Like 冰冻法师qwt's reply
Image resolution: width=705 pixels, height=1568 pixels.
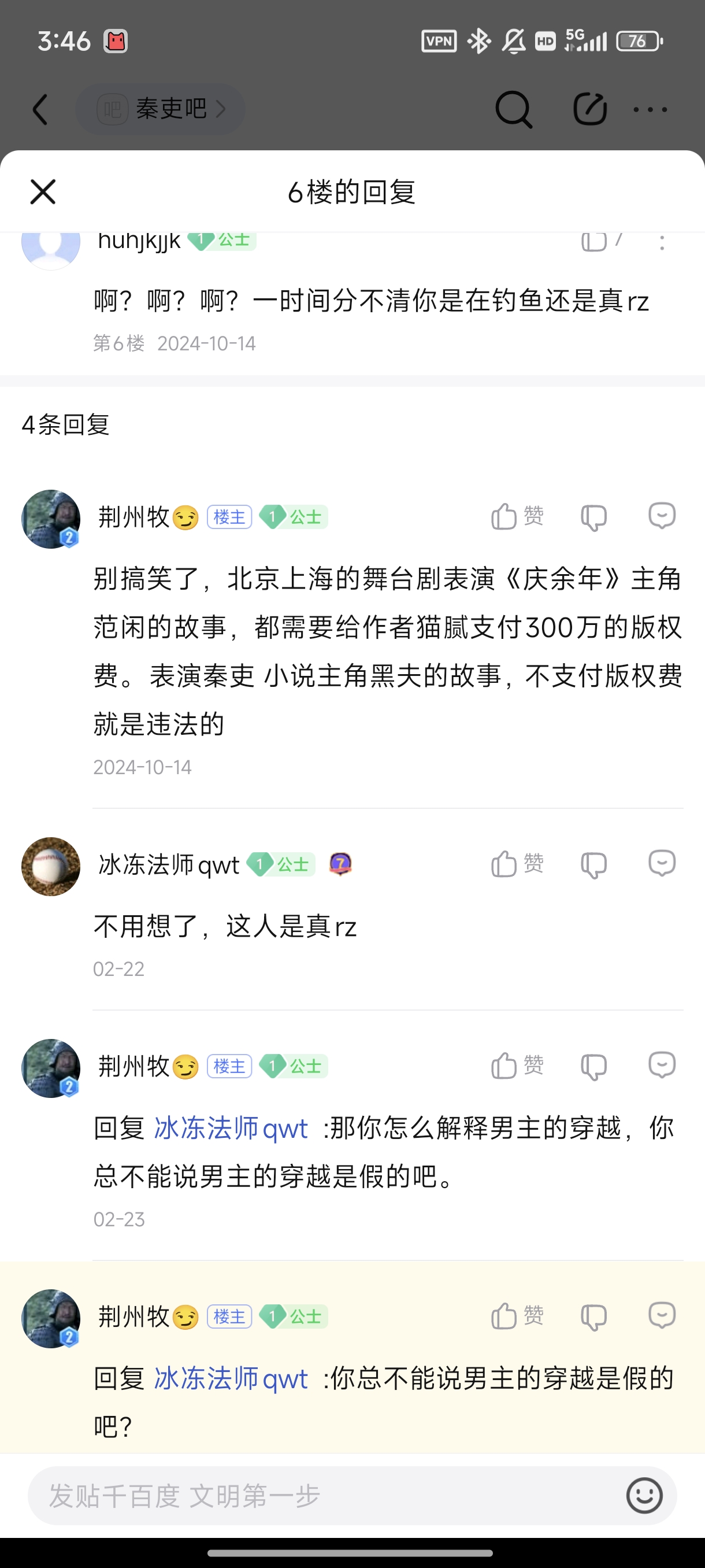pyautogui.click(x=517, y=864)
